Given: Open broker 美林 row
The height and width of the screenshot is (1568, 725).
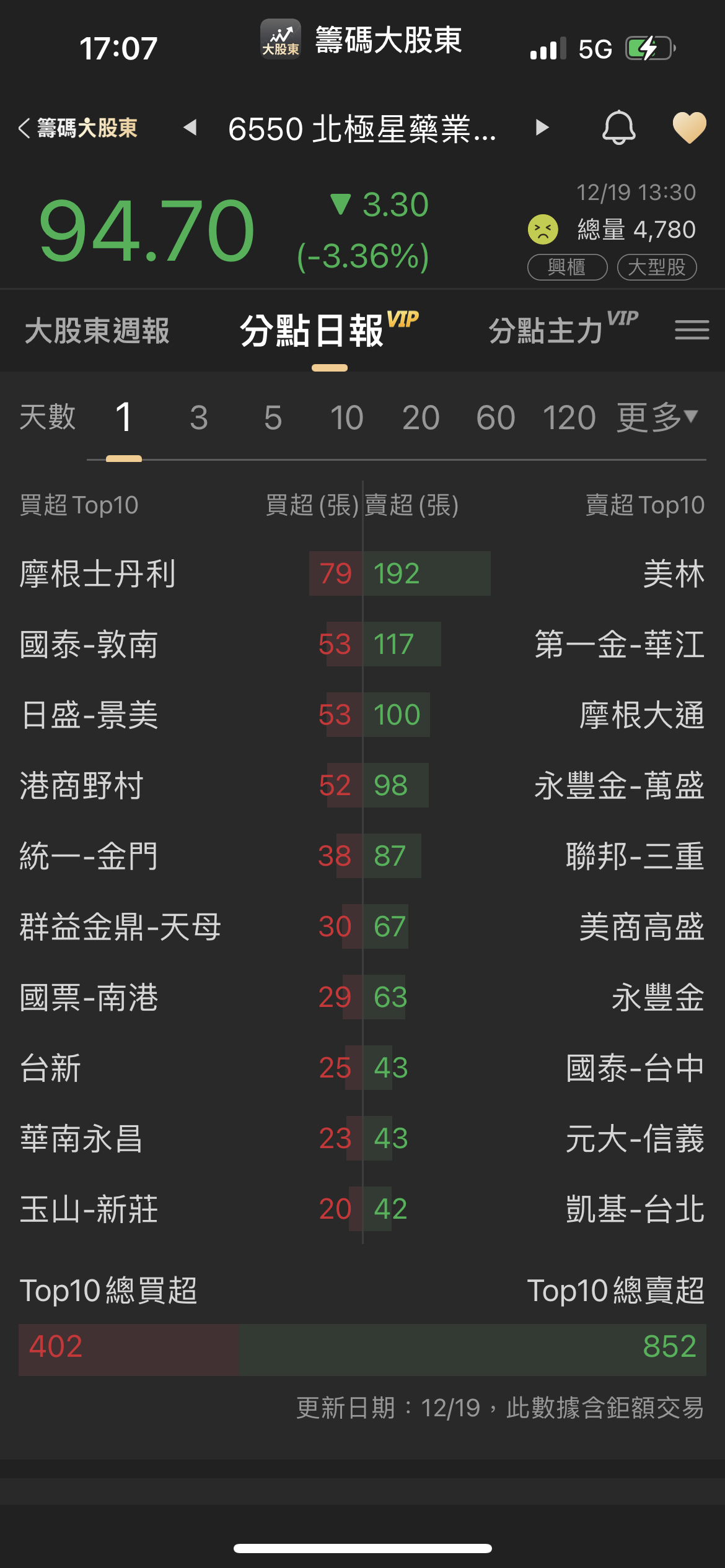Looking at the screenshot, I should (x=673, y=573).
